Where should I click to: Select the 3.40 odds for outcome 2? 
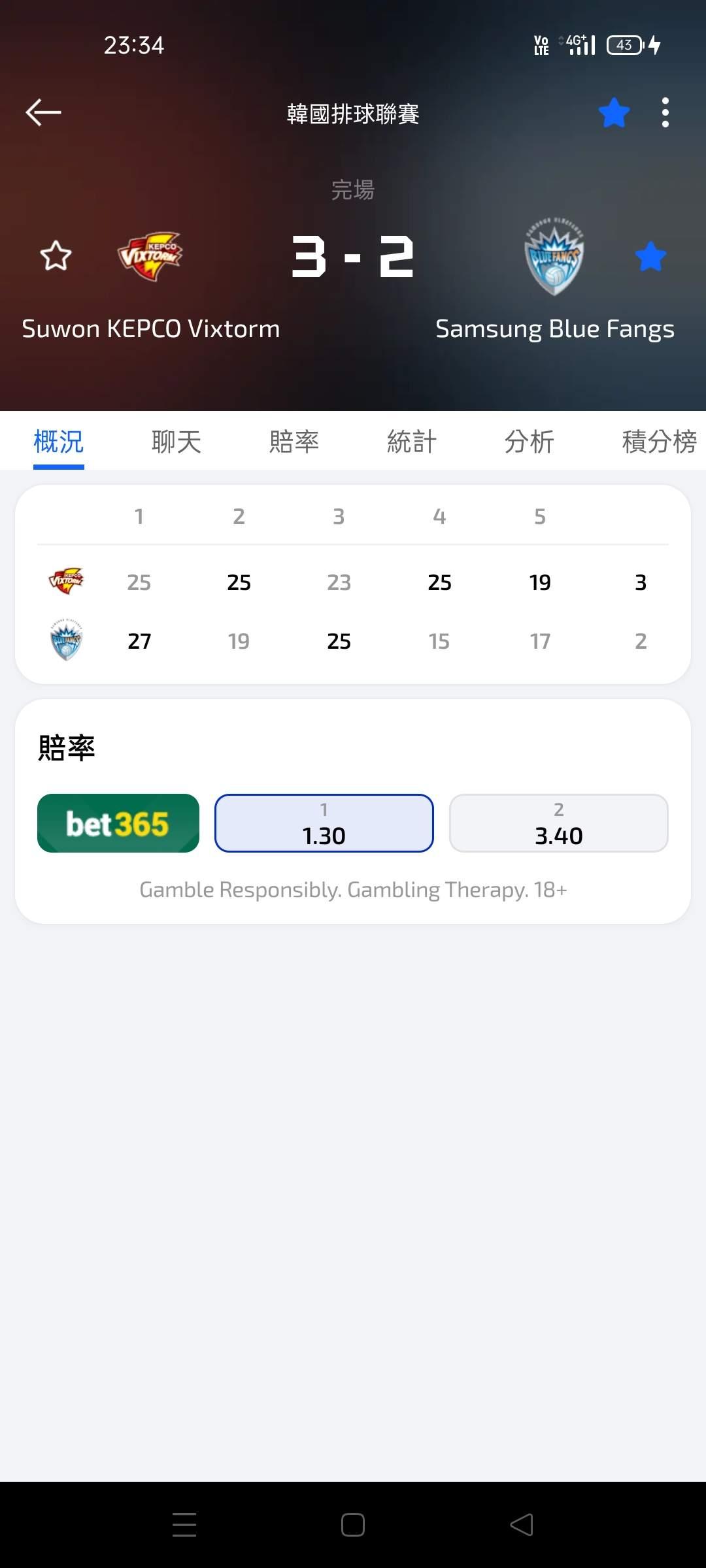558,823
